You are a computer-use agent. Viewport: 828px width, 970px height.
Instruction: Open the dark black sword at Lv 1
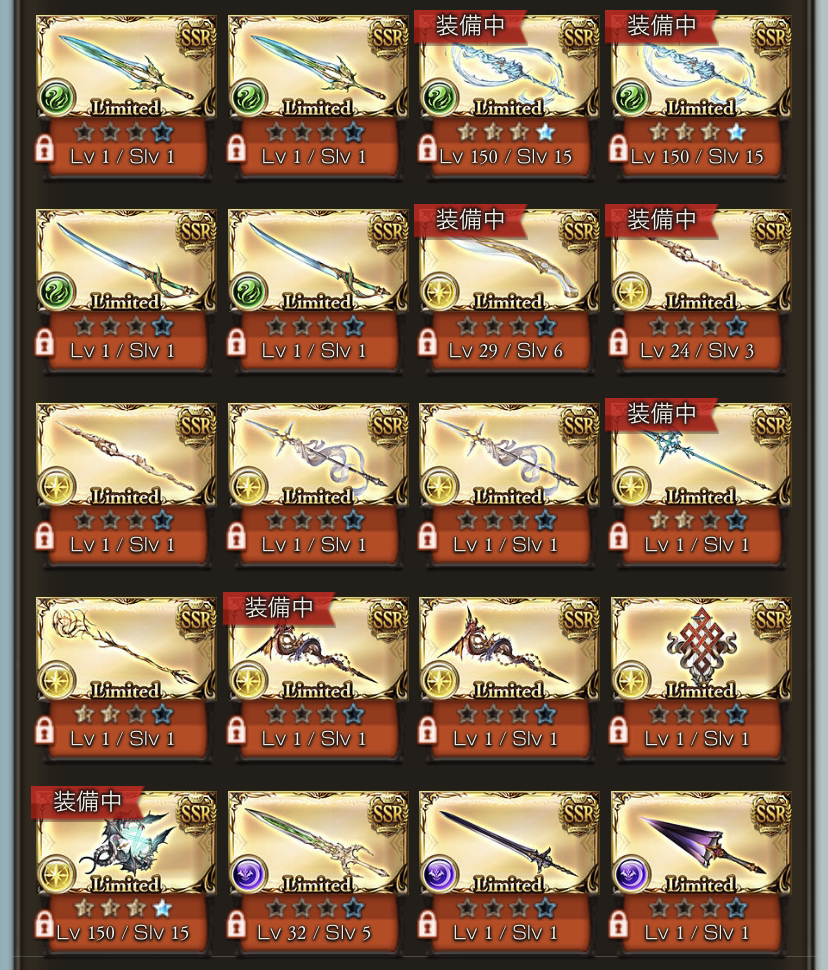508,848
